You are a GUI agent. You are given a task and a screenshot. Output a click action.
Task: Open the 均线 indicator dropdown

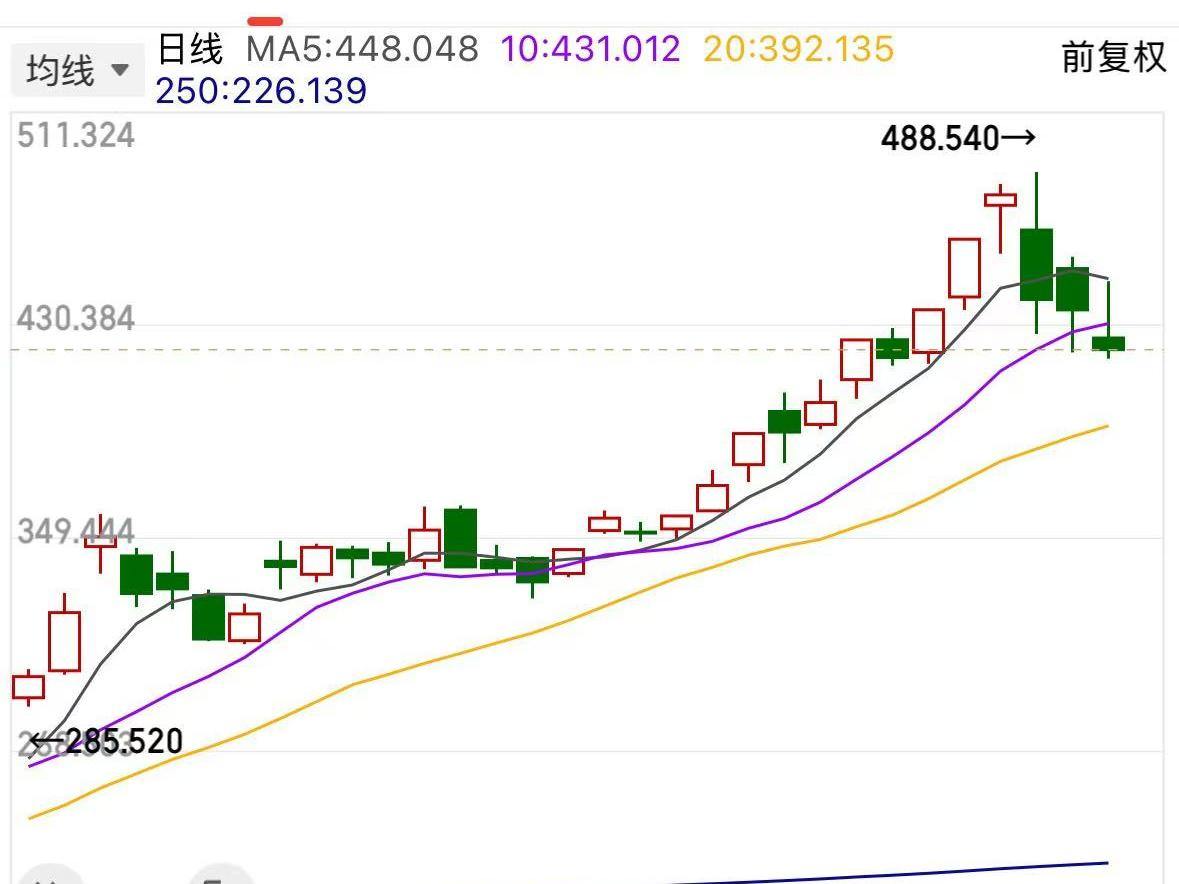[x=78, y=71]
